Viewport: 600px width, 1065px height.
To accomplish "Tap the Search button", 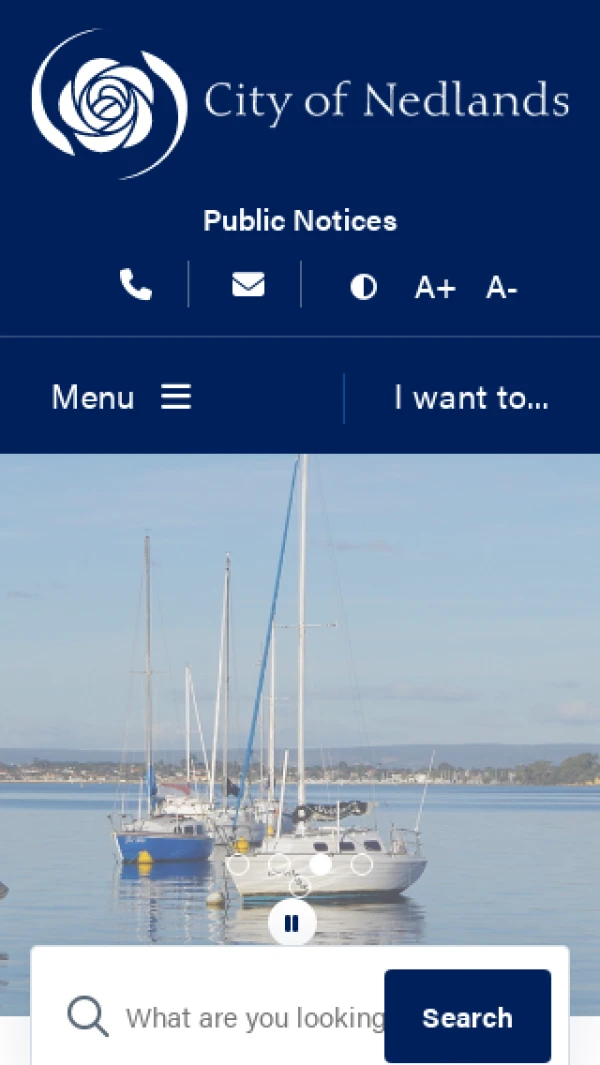I will click(x=467, y=1017).
